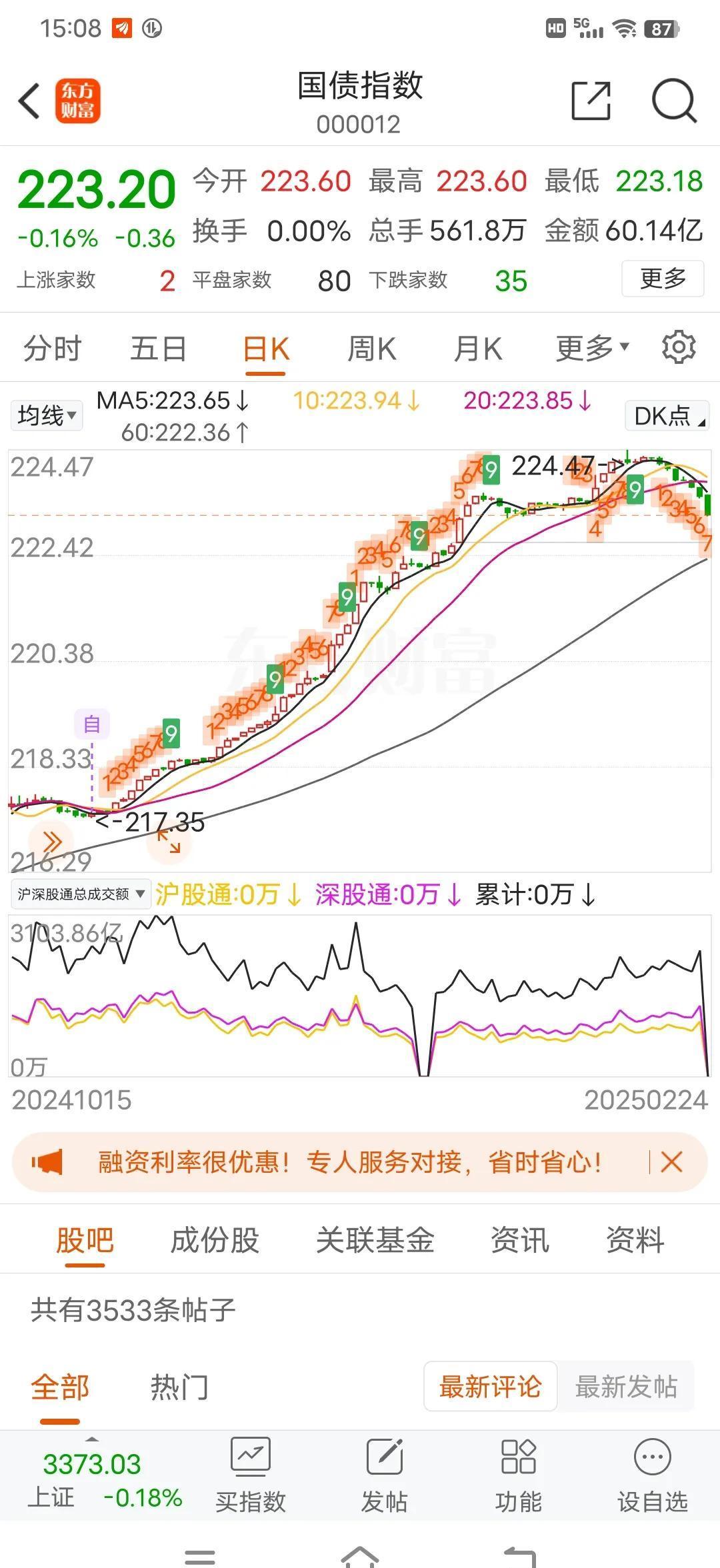The height and width of the screenshot is (1568, 720).
Task: Open 买指数 from the bottom bar
Action: 250,1473
